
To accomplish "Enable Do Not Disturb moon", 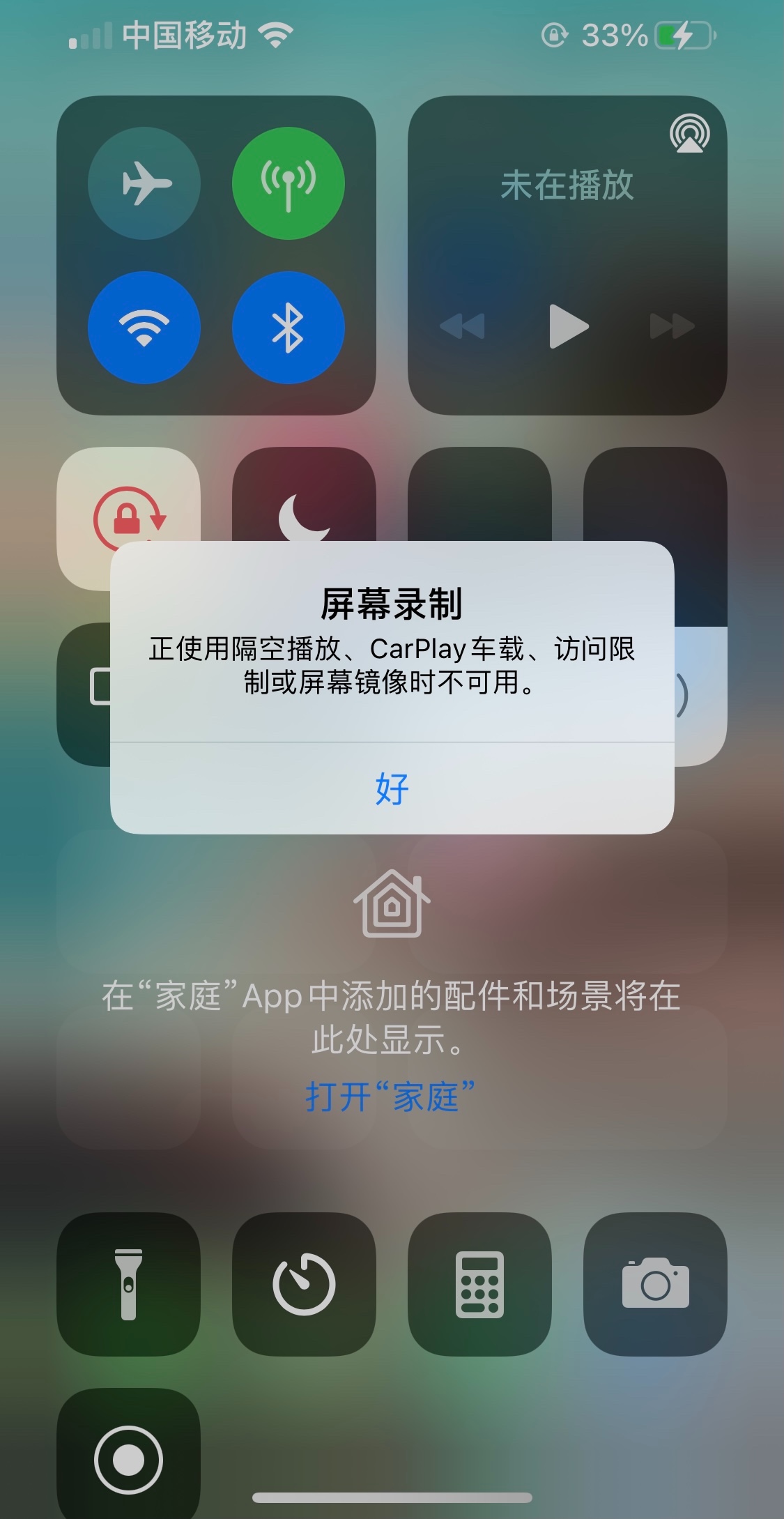I will tap(303, 509).
